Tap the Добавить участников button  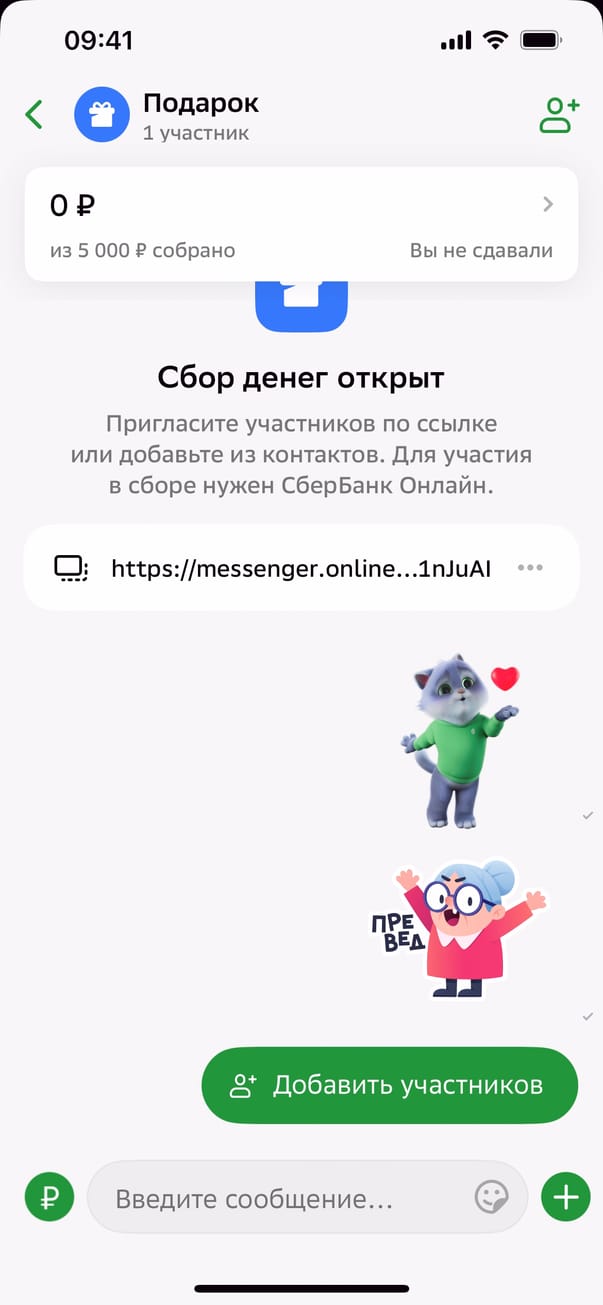pos(390,1085)
